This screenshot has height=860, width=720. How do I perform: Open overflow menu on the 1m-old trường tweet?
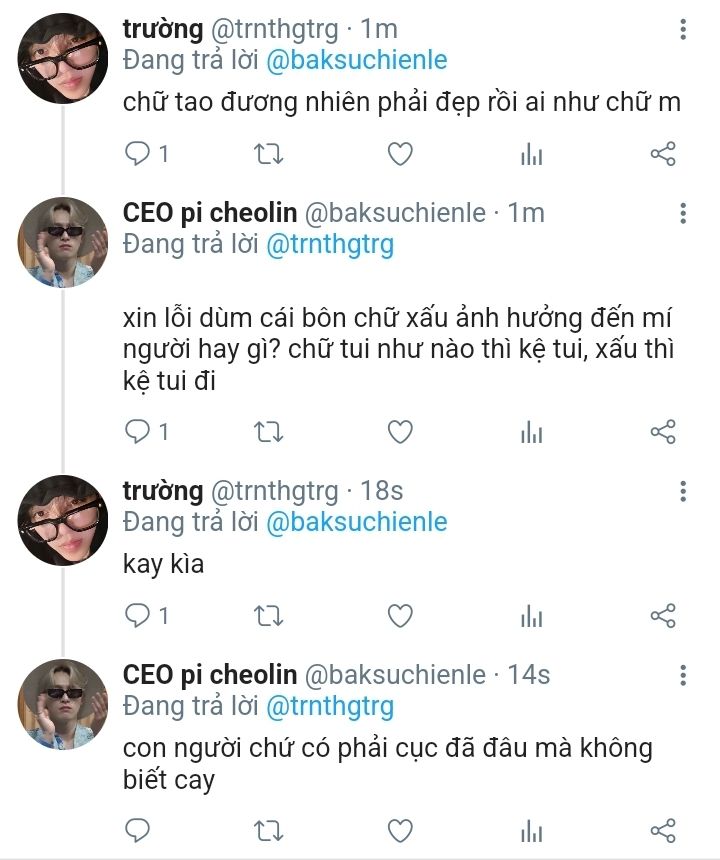[683, 29]
